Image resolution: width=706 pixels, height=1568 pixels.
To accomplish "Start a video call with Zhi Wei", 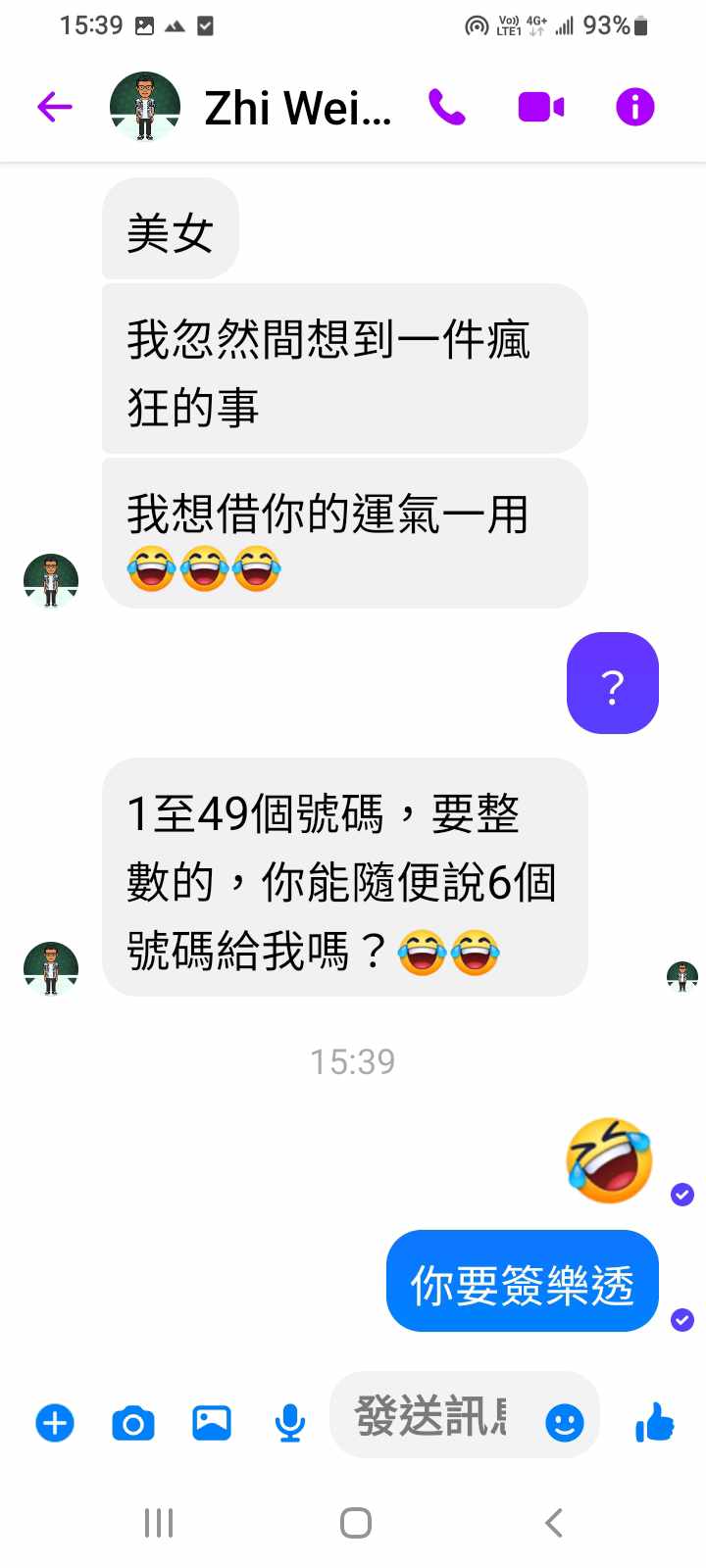I will pyautogui.click(x=540, y=107).
